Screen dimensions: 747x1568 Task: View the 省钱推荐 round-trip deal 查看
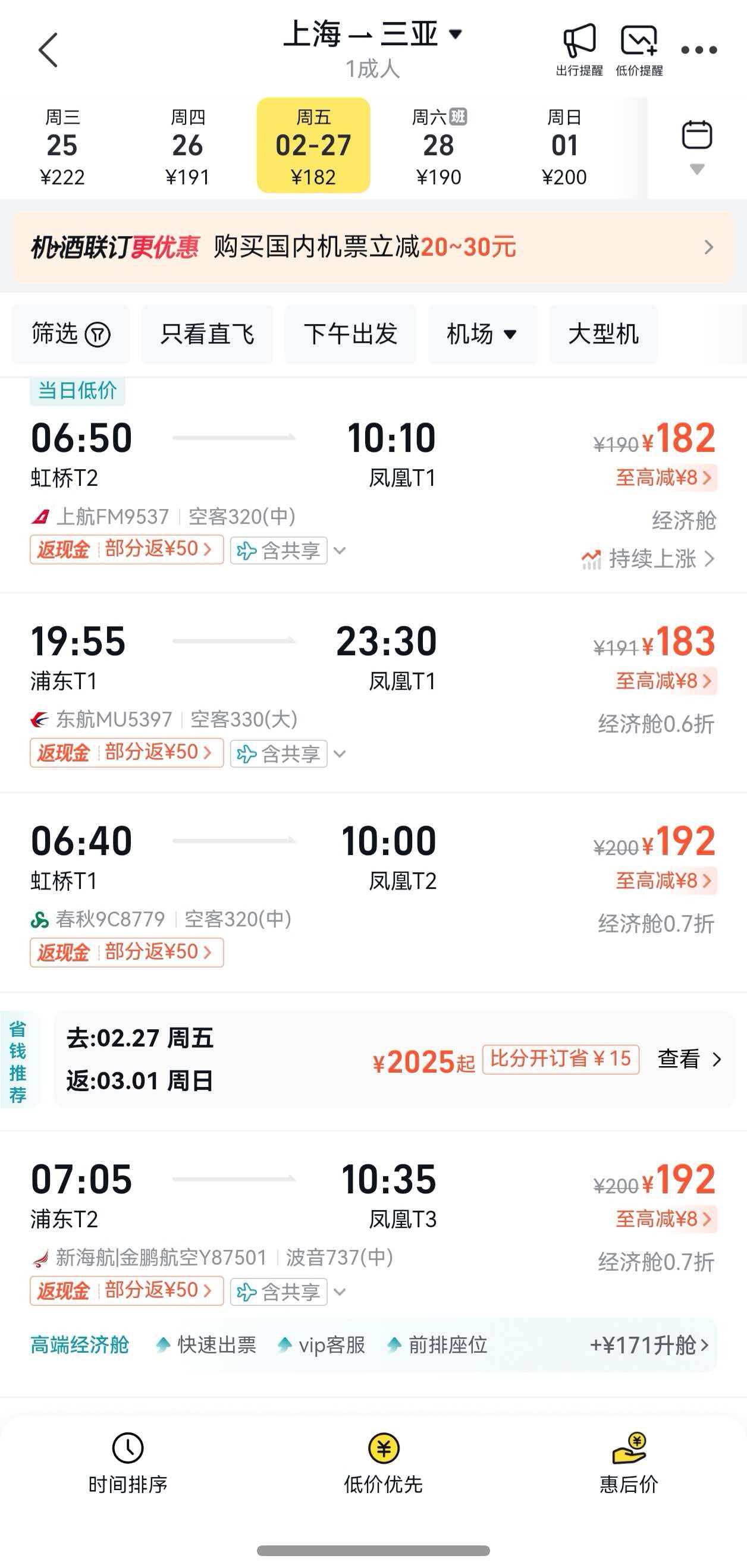[x=689, y=1060]
